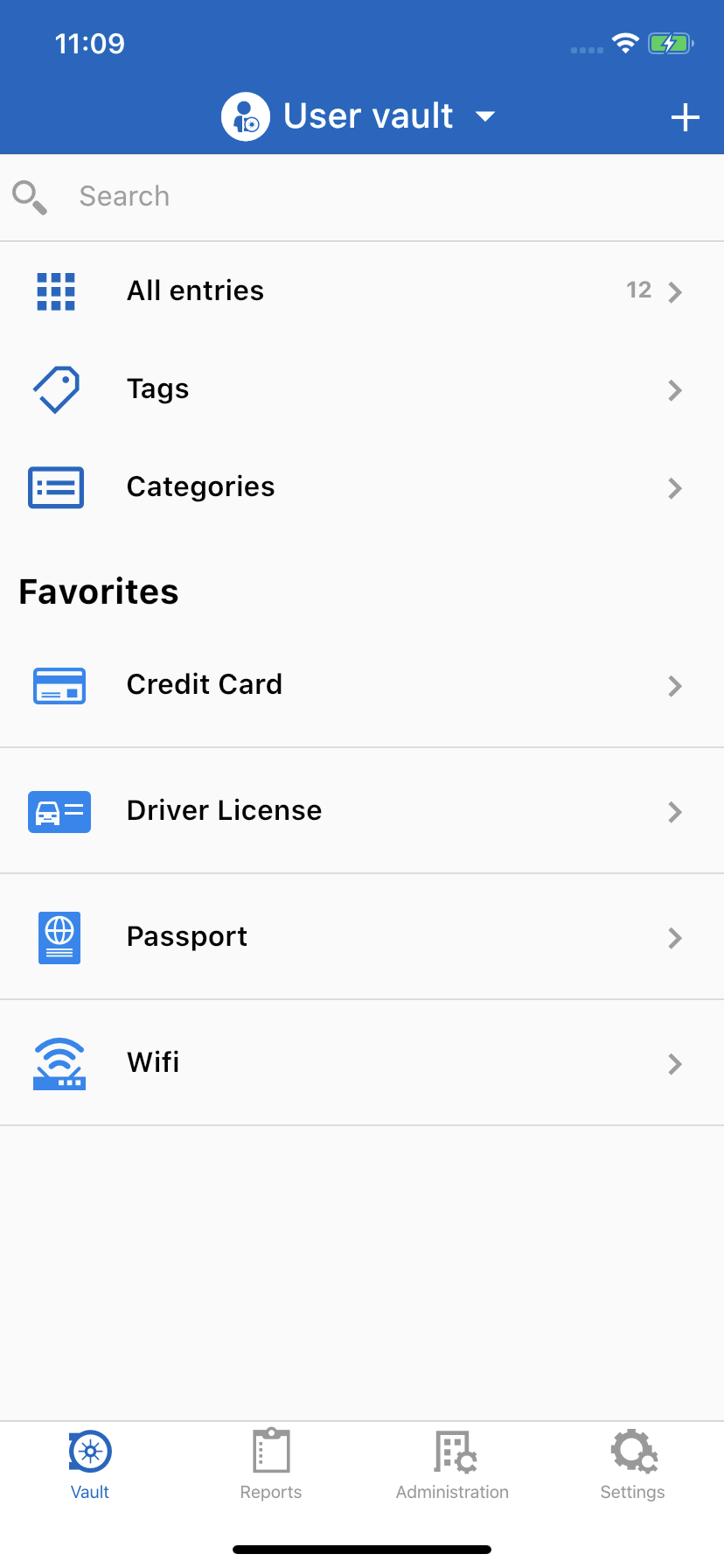This screenshot has width=724, height=1568.
Task: View the Driver License entry
Action: point(362,811)
